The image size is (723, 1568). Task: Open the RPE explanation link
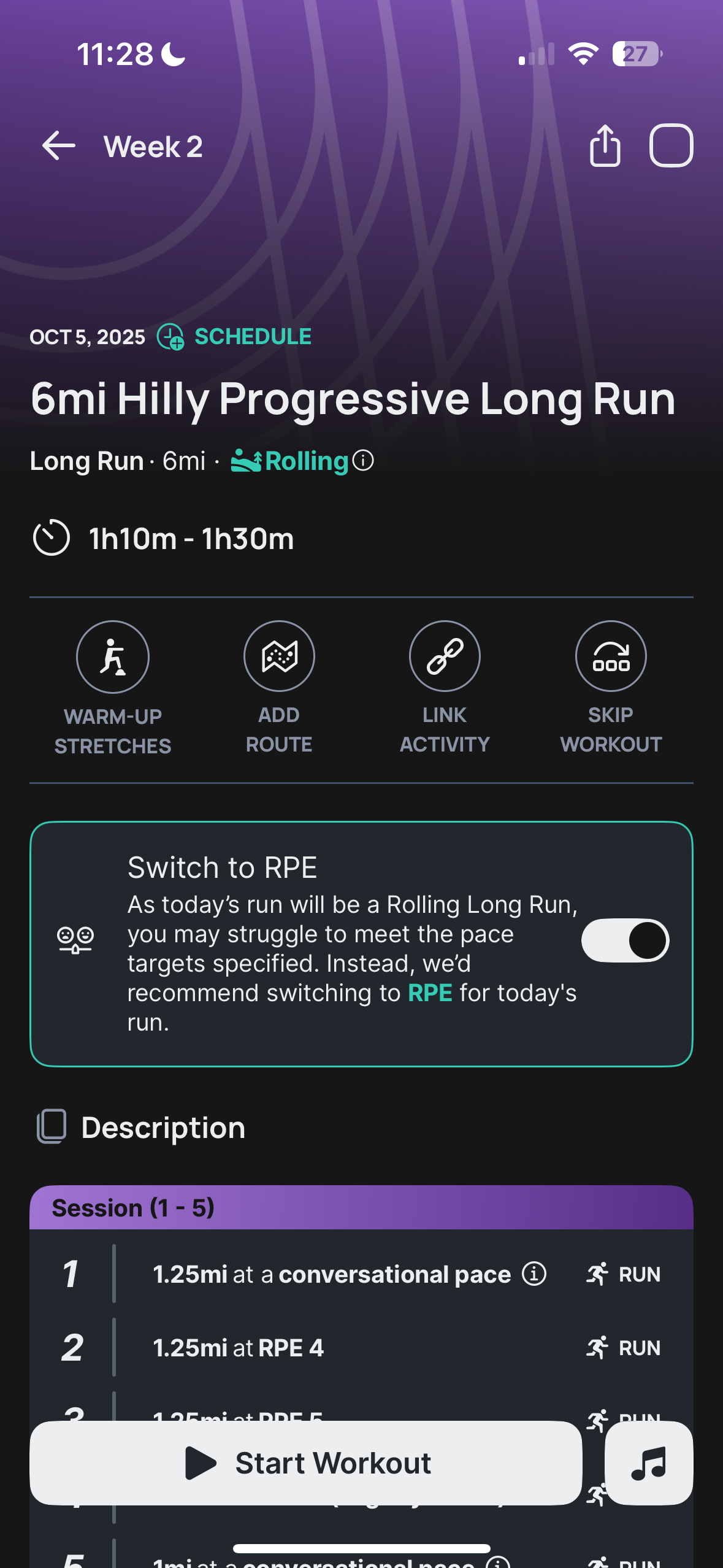point(430,993)
